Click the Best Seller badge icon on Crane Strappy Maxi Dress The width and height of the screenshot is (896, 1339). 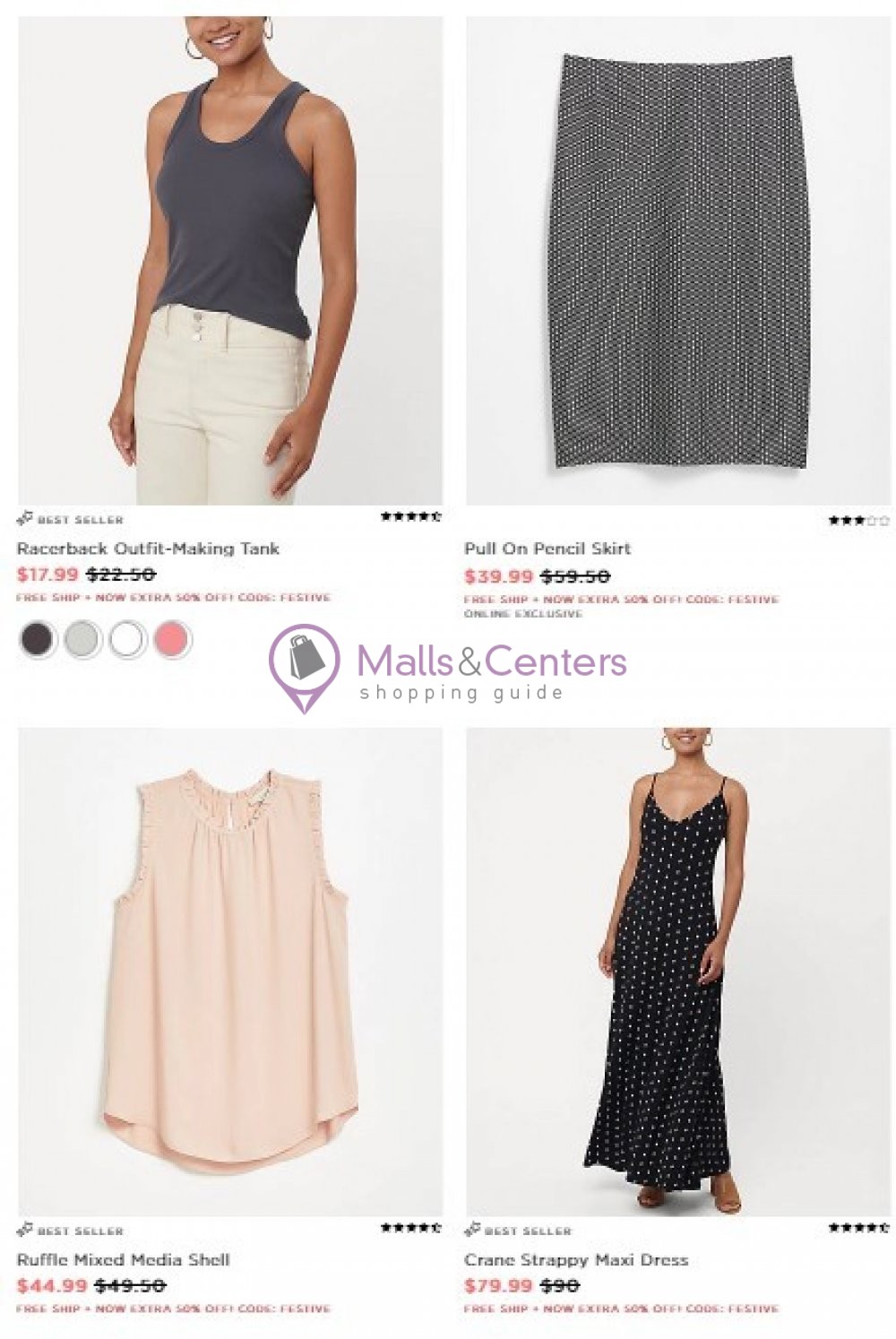473,1230
